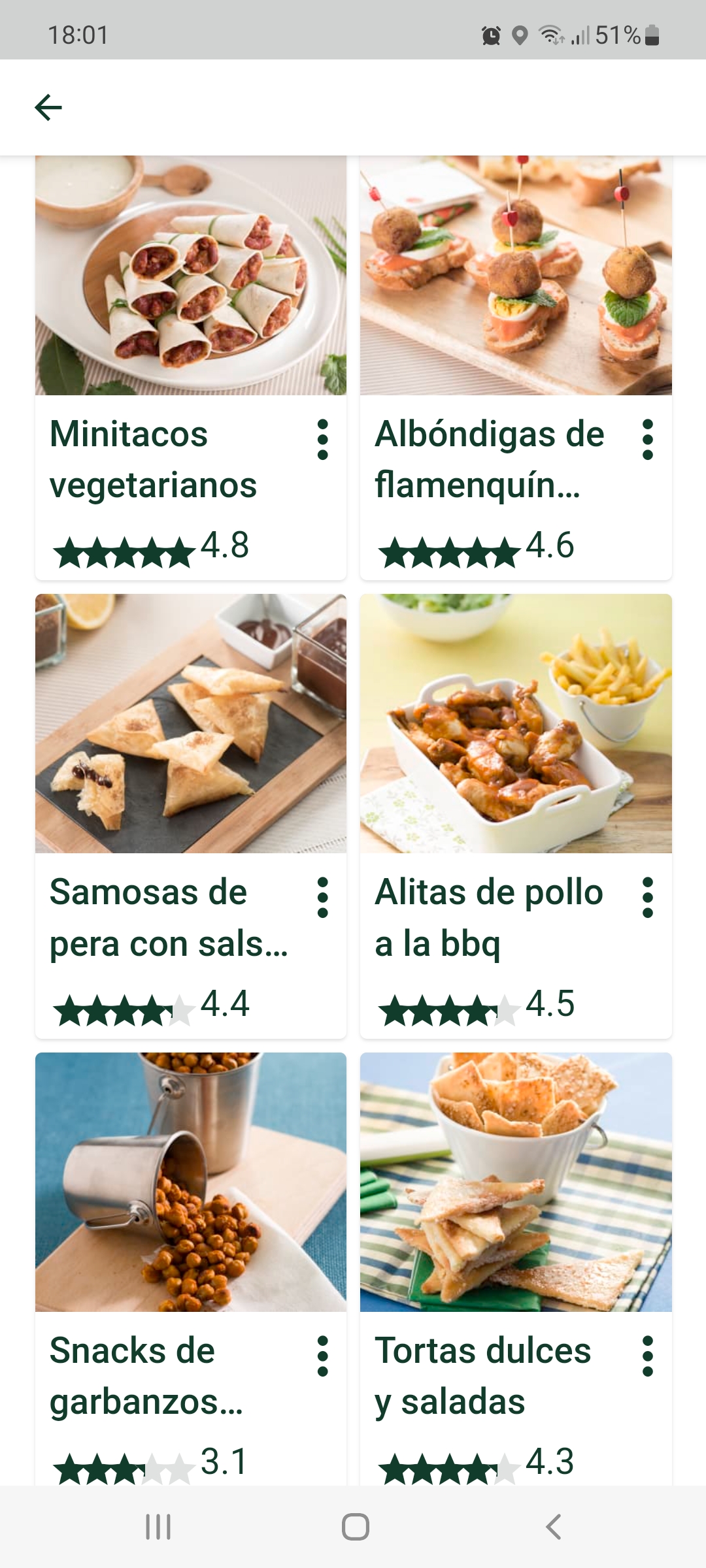
Task: Show more options for Samosas de pera
Action: (x=322, y=898)
